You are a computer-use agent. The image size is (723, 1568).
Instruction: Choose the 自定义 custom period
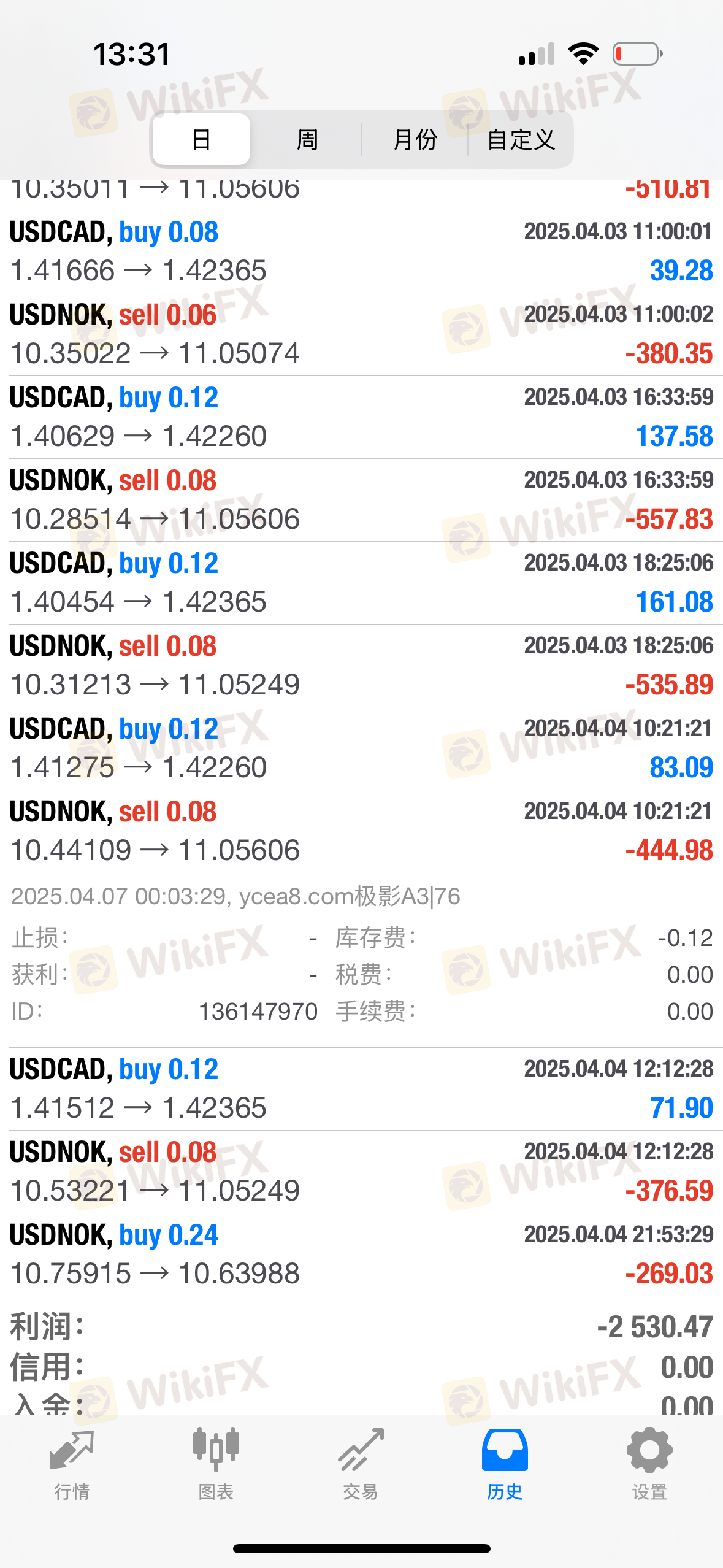point(521,139)
